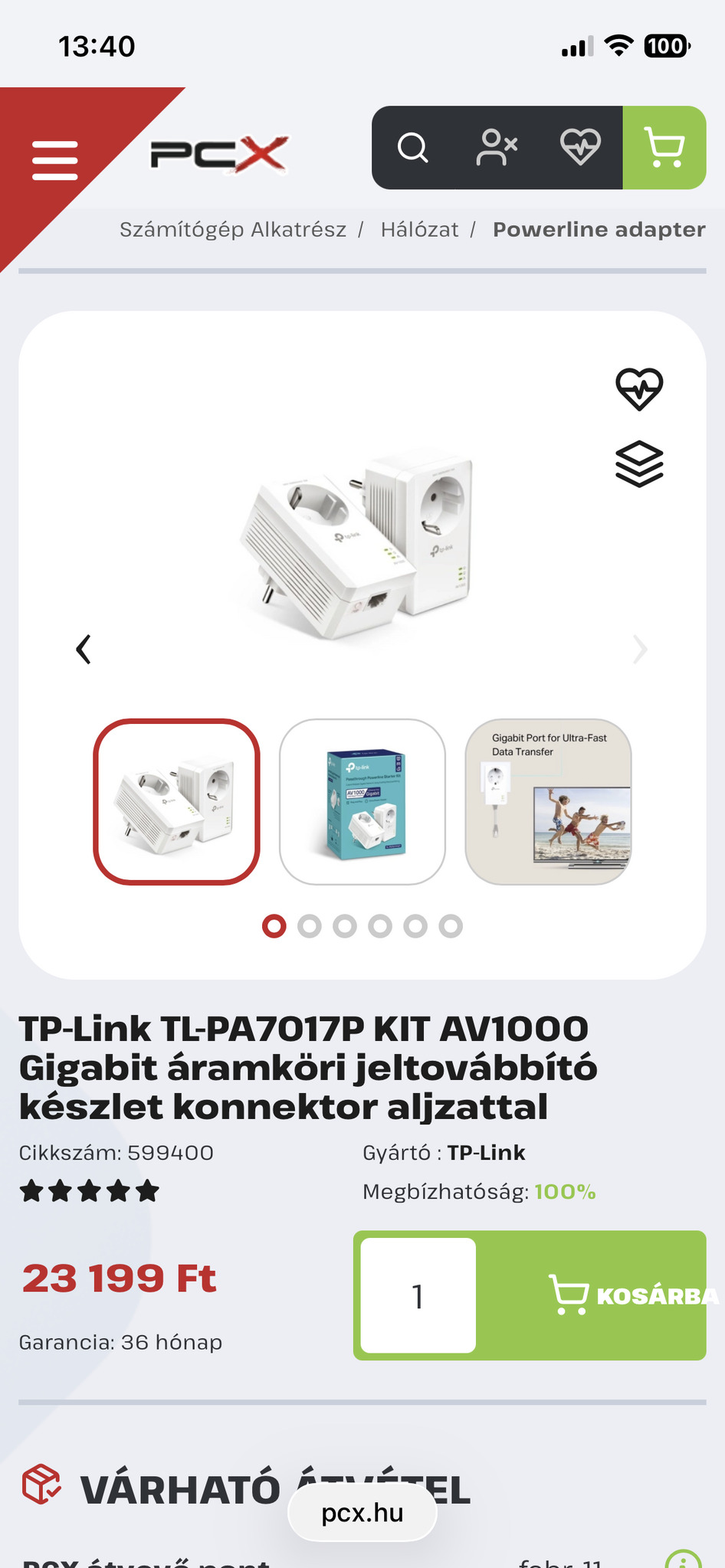This screenshot has width=725, height=1568.
Task: Open the hamburger menu
Action: (x=54, y=160)
